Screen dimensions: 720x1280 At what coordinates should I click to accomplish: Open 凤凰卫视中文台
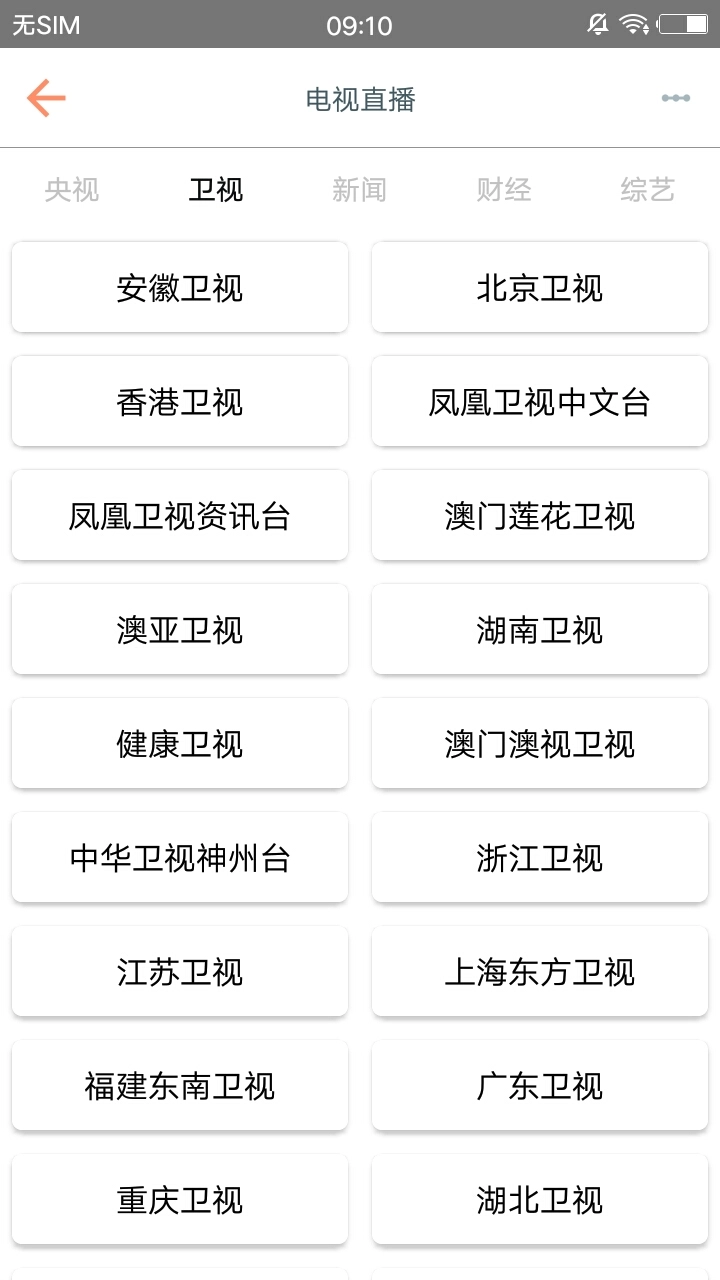[x=539, y=401]
